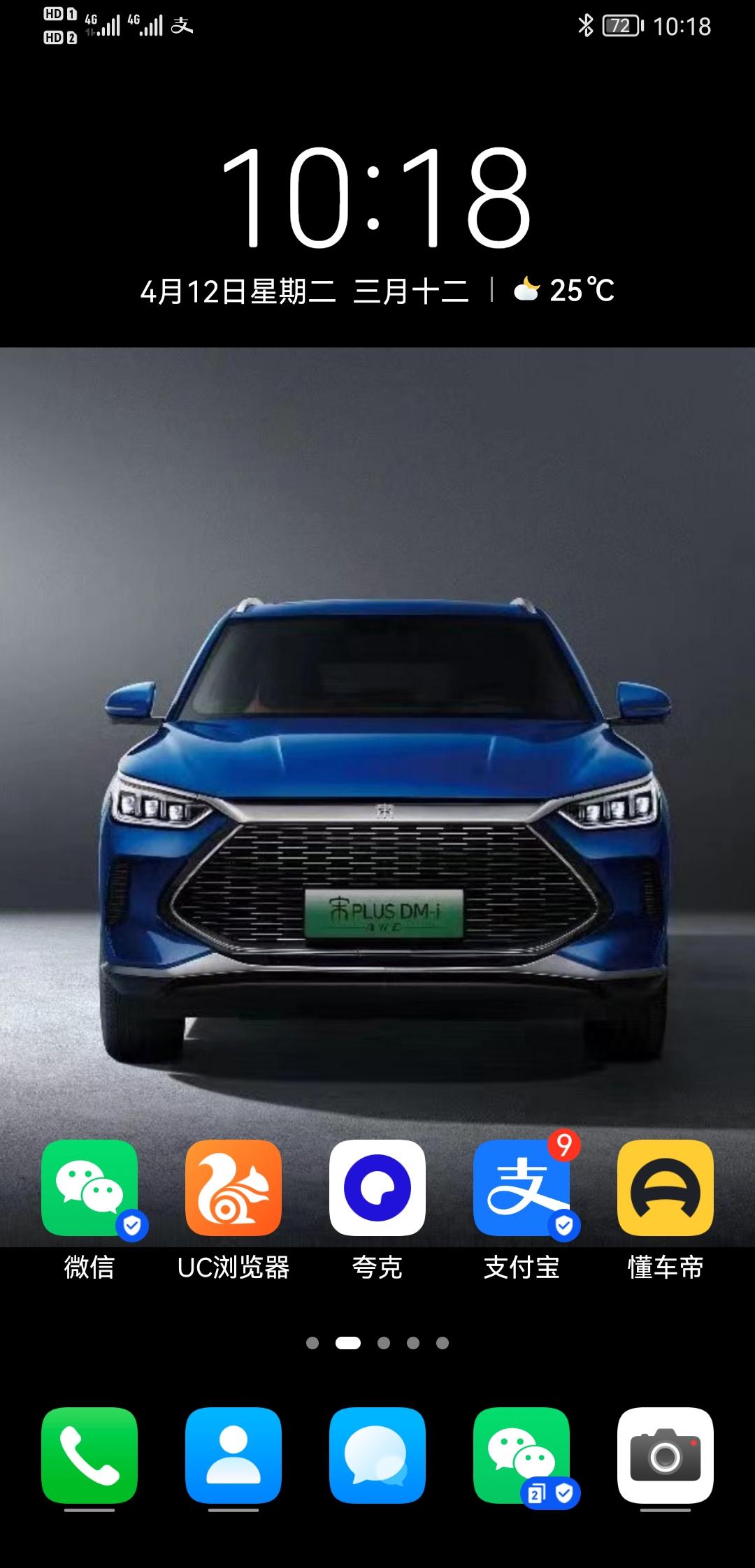Open weather showing 25℃
755x1568 pixels.
pyautogui.click(x=565, y=291)
